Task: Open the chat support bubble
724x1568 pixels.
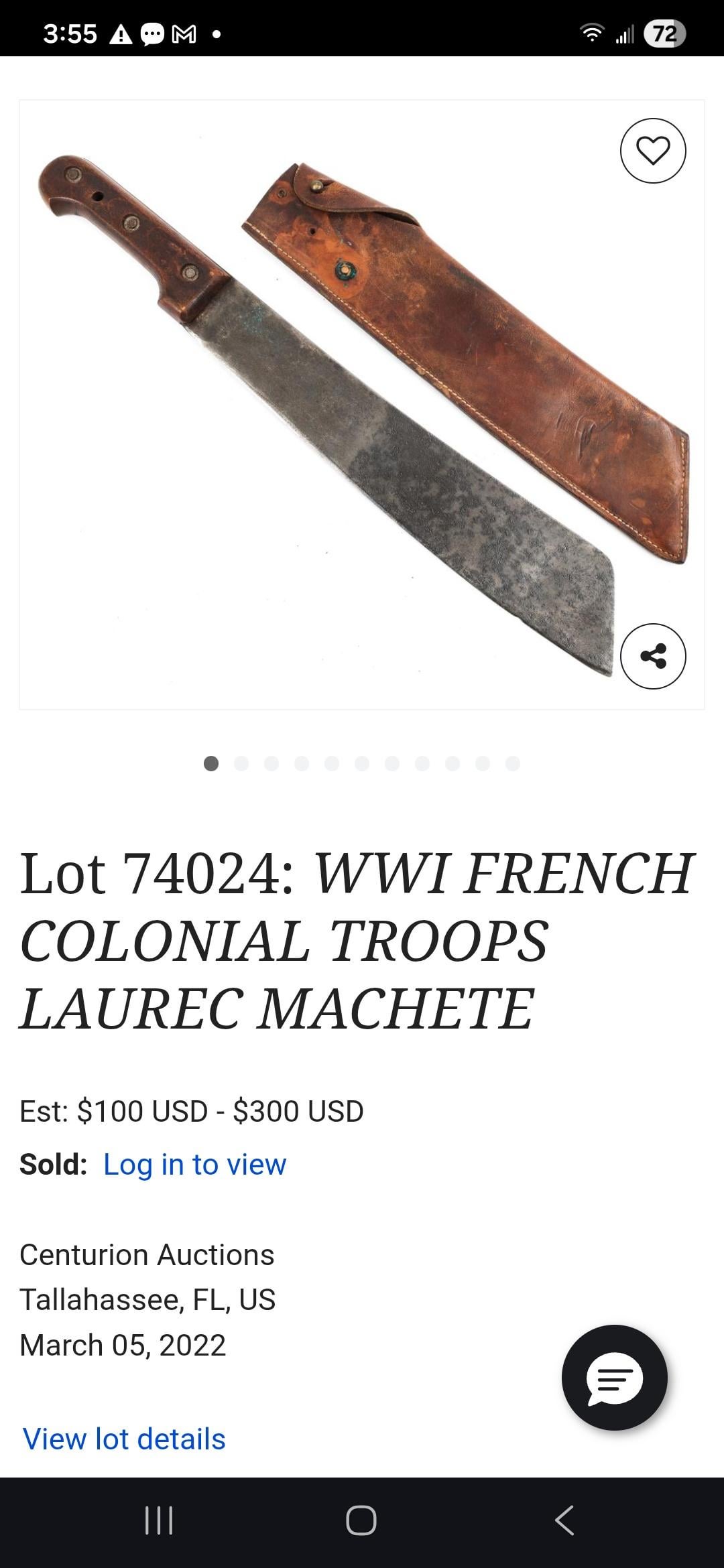Action: [x=614, y=1378]
